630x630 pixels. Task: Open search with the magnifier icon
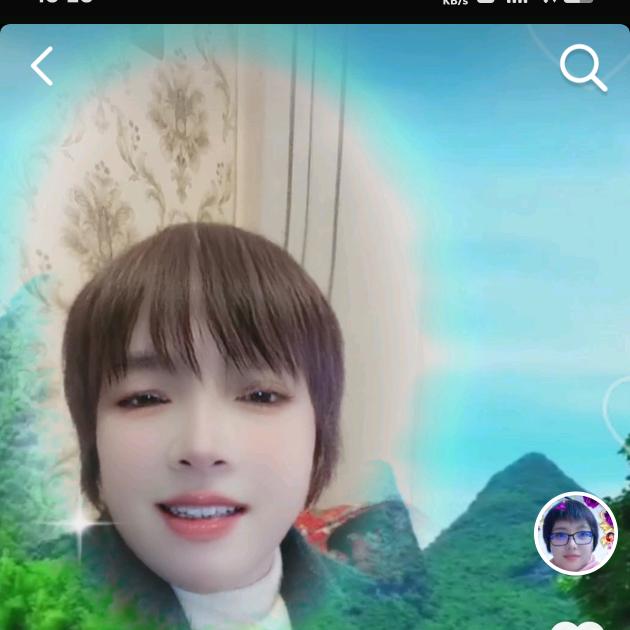[582, 68]
